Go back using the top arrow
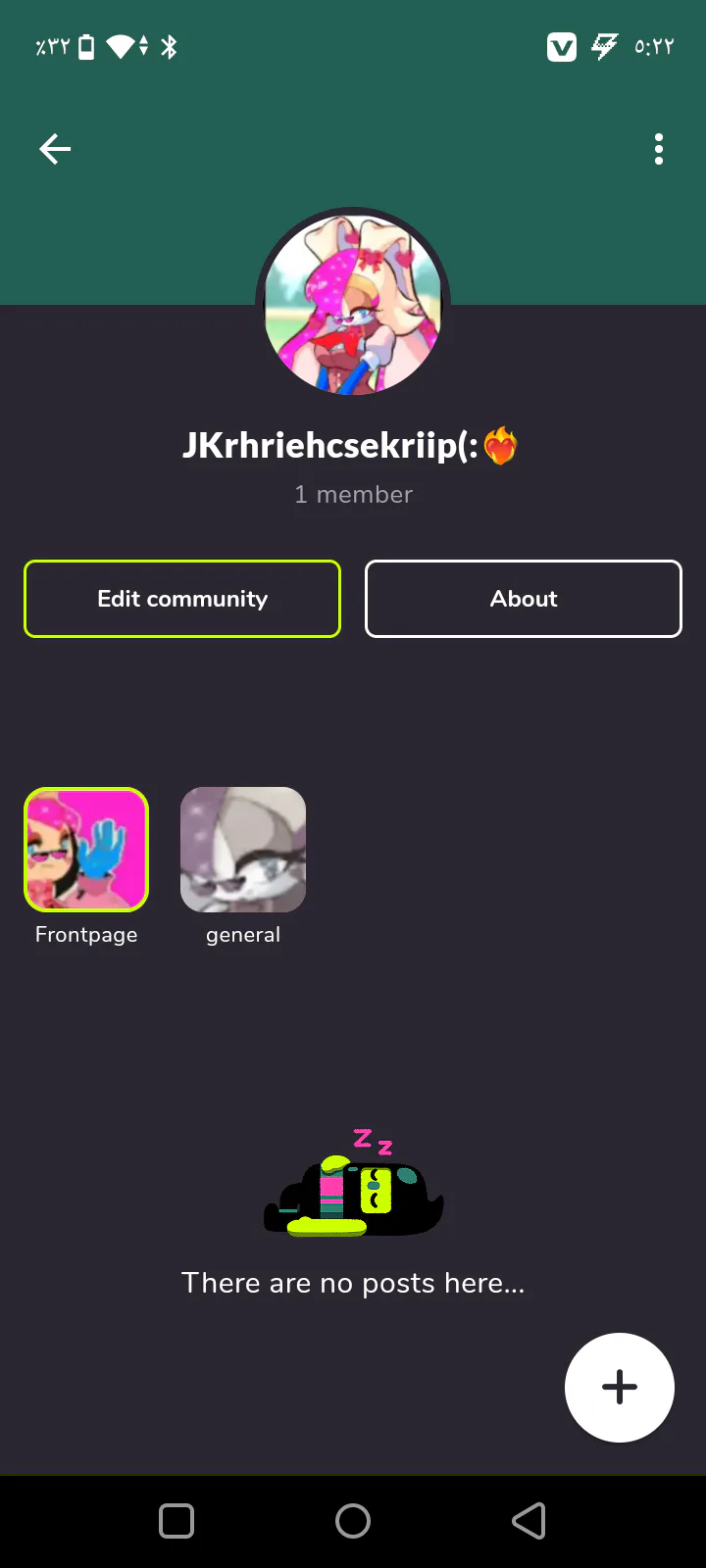 point(55,149)
